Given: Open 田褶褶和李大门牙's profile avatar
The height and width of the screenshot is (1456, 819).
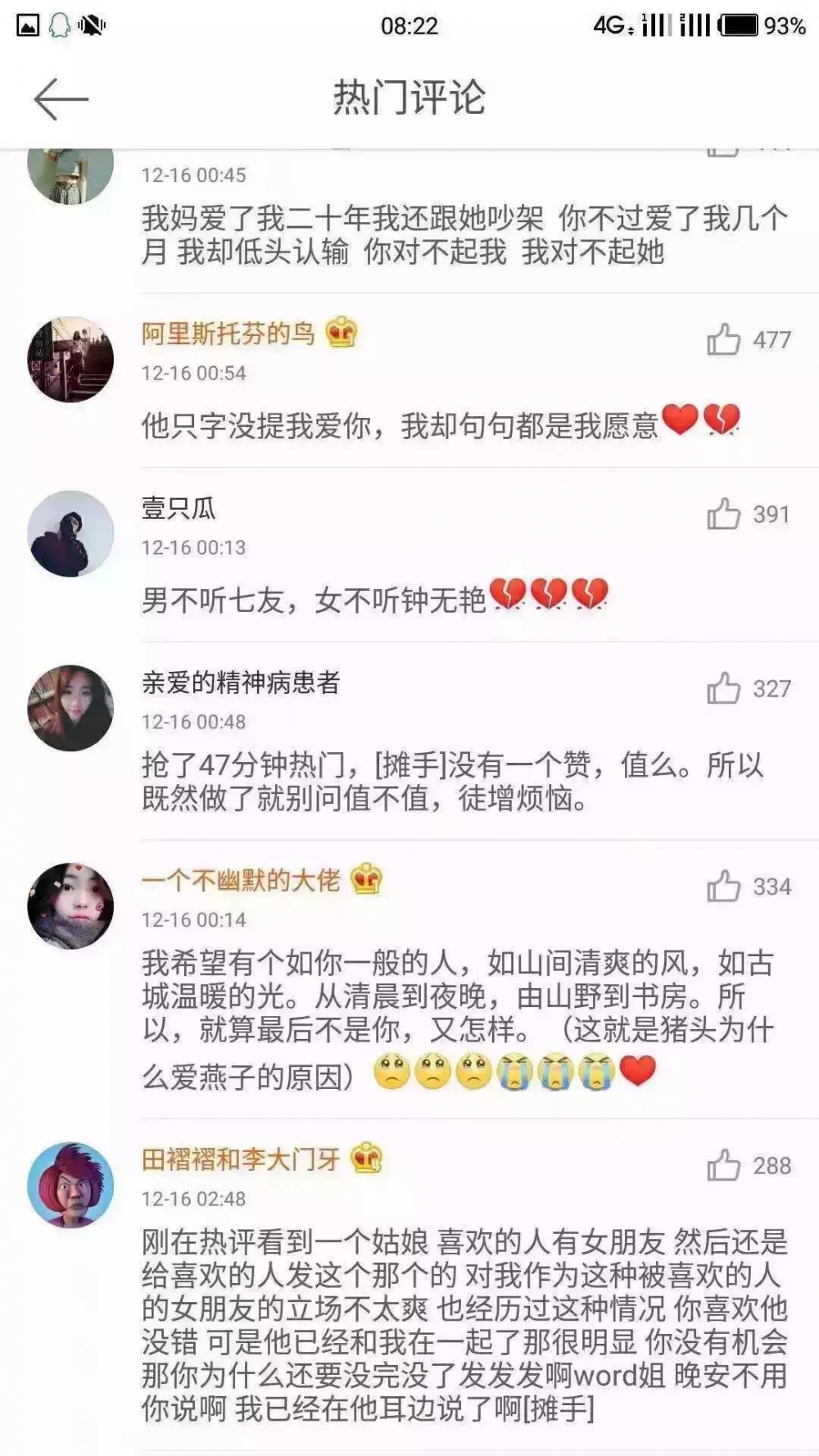Looking at the screenshot, I should coord(70,1185).
